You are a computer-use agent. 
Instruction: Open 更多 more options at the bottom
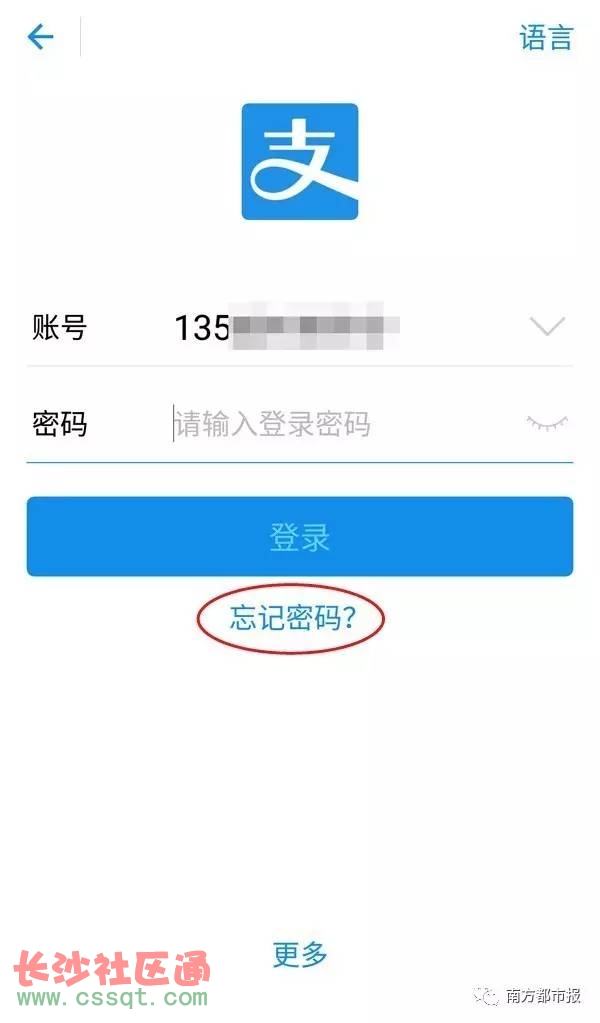click(300, 954)
